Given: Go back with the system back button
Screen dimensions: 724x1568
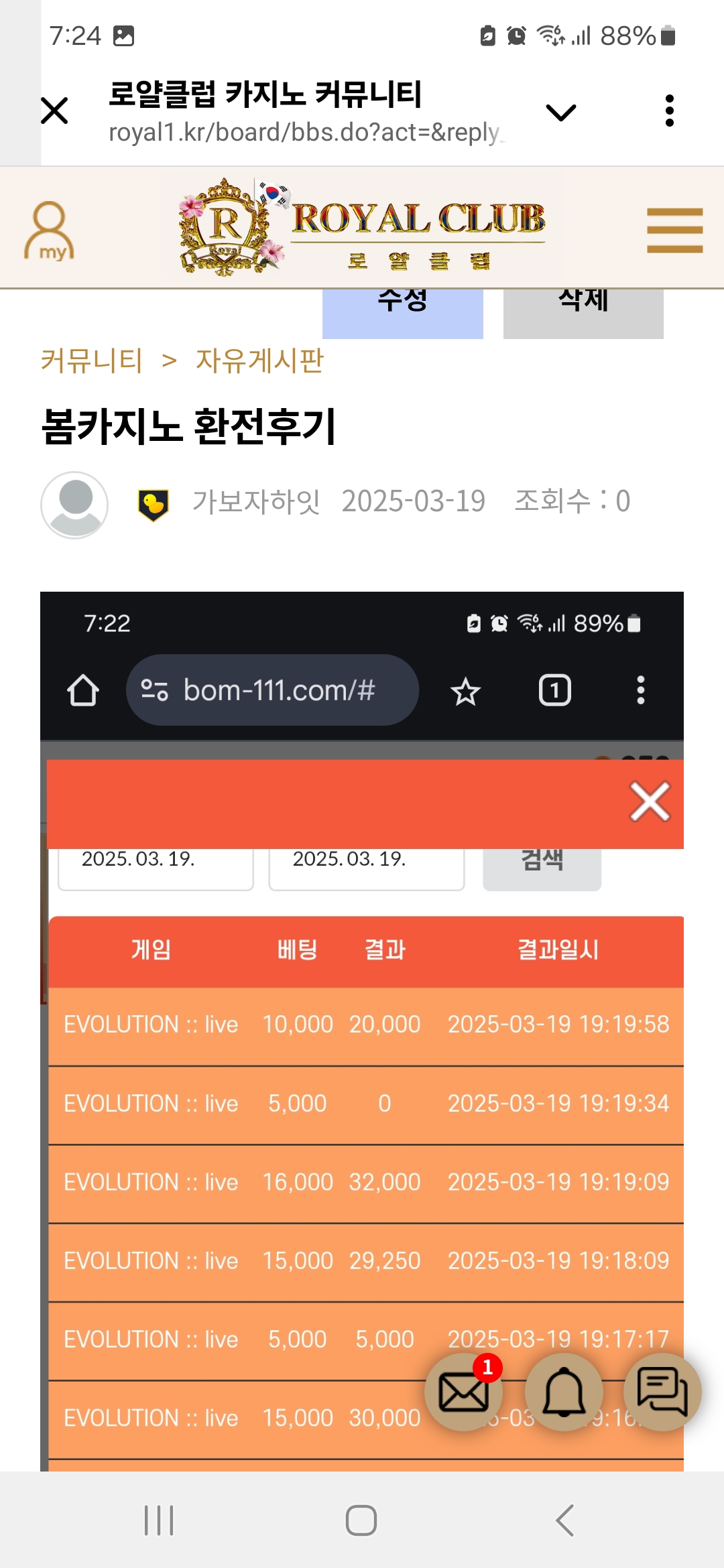Looking at the screenshot, I should pyautogui.click(x=565, y=1520).
